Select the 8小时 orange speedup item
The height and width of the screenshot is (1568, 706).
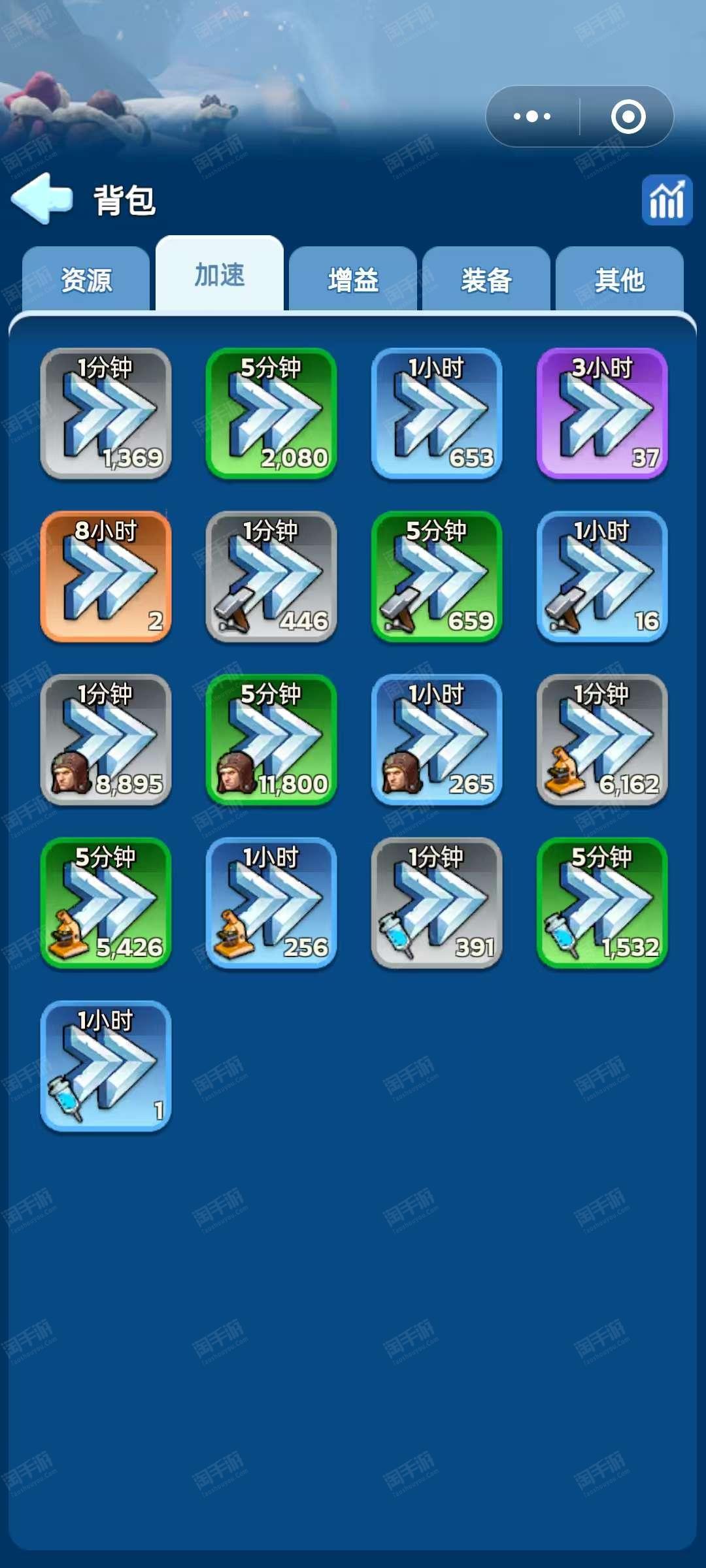pyautogui.click(x=106, y=577)
